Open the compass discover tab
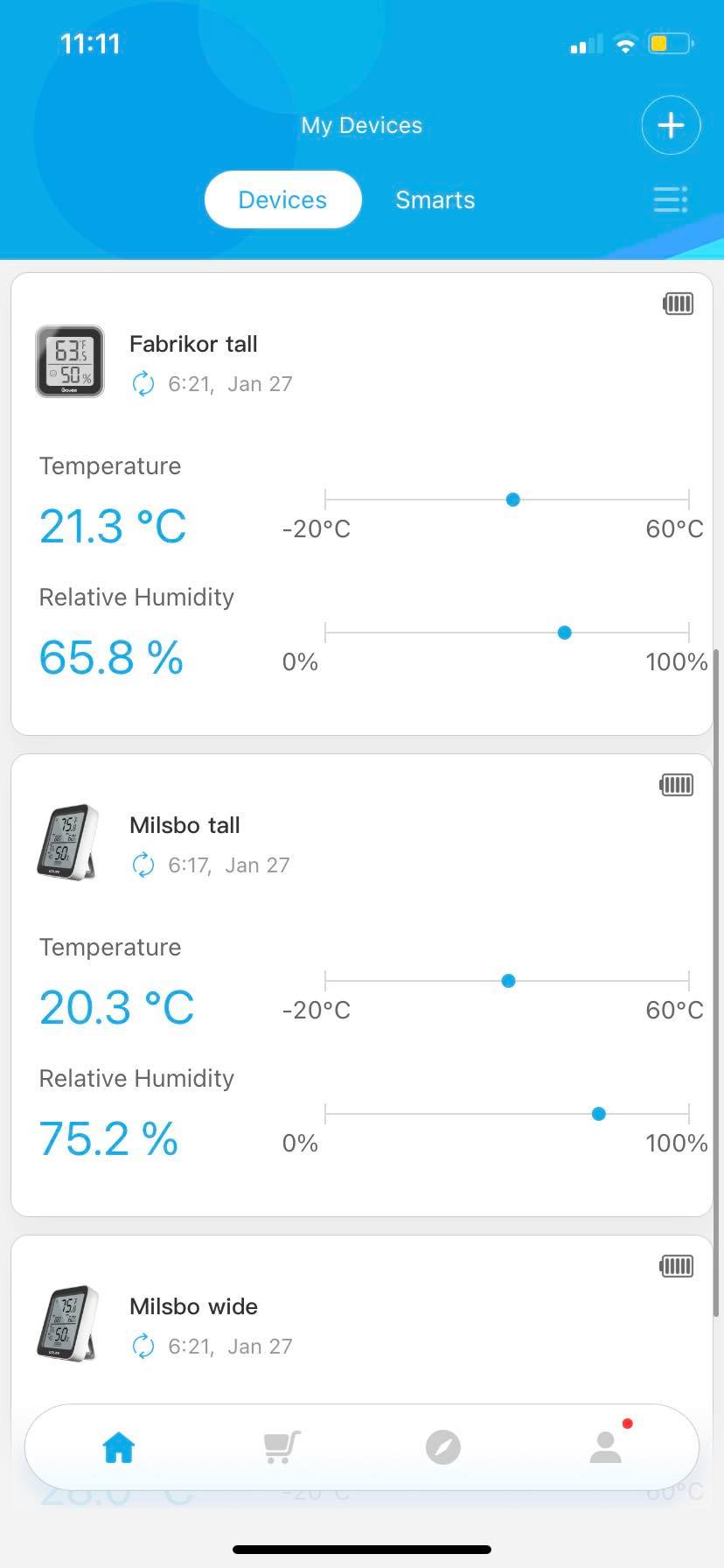This screenshot has width=724, height=1568. 443,1447
